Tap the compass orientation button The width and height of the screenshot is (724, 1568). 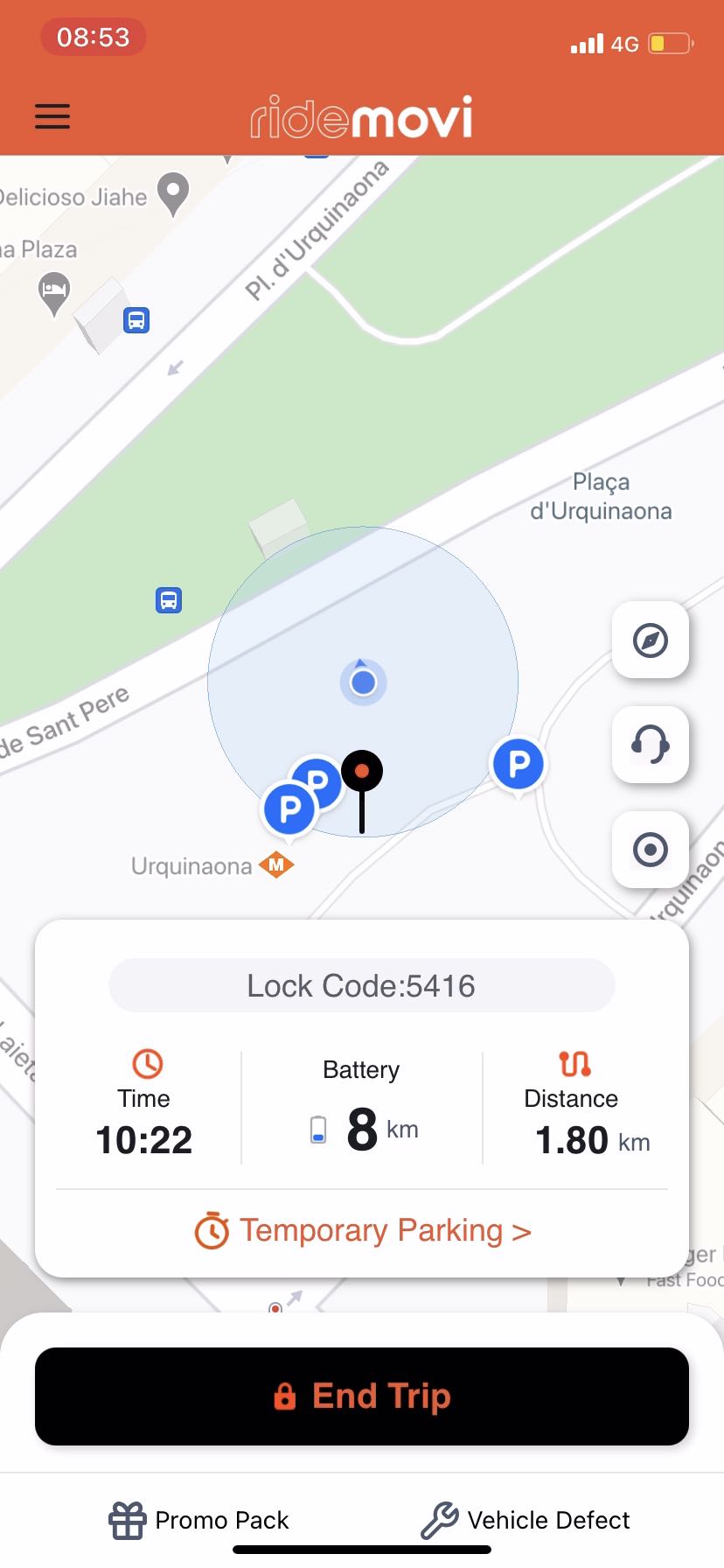[x=650, y=640]
